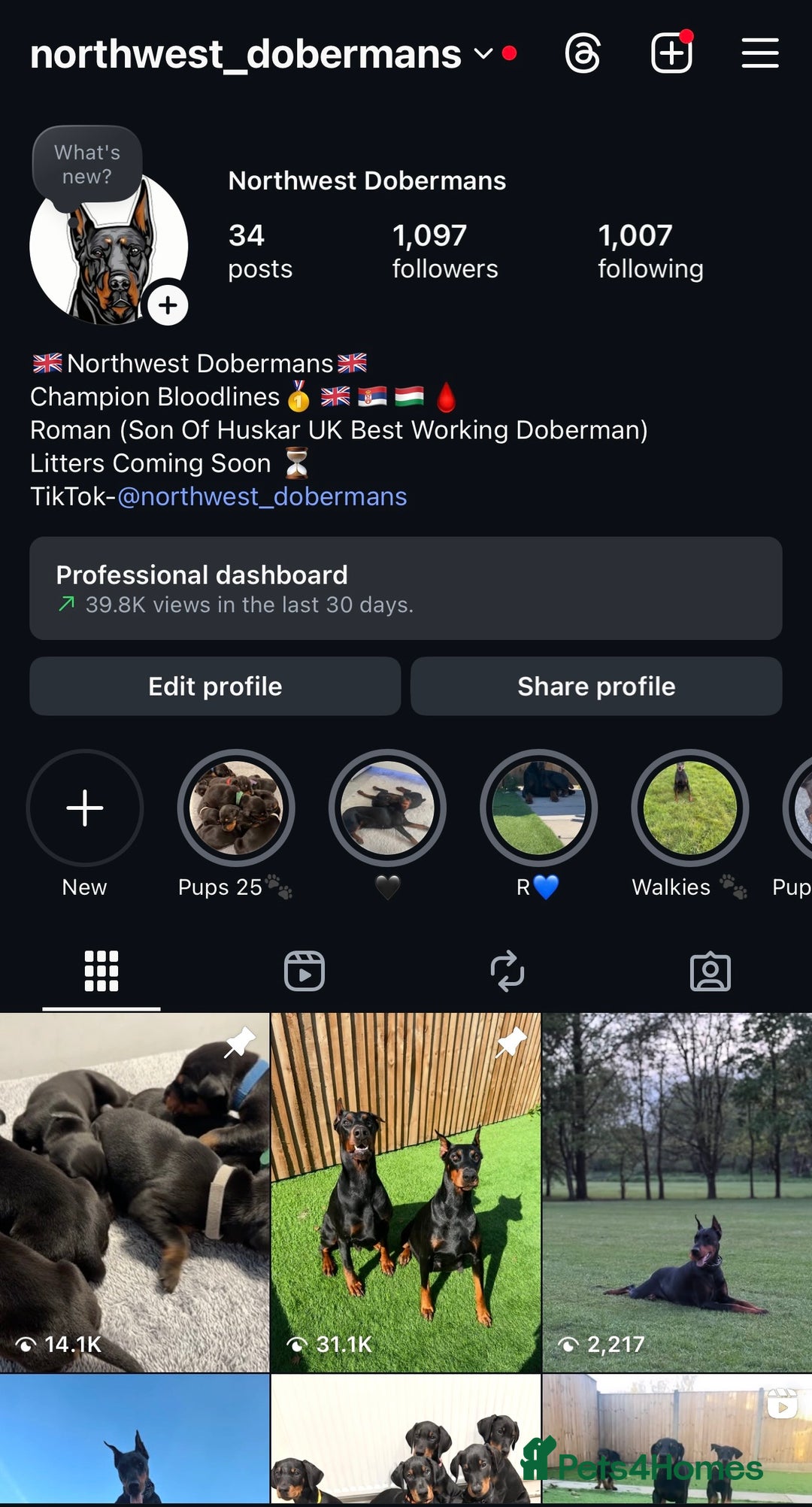812x1507 pixels.
Task: Tap Share profile
Action: [x=596, y=686]
